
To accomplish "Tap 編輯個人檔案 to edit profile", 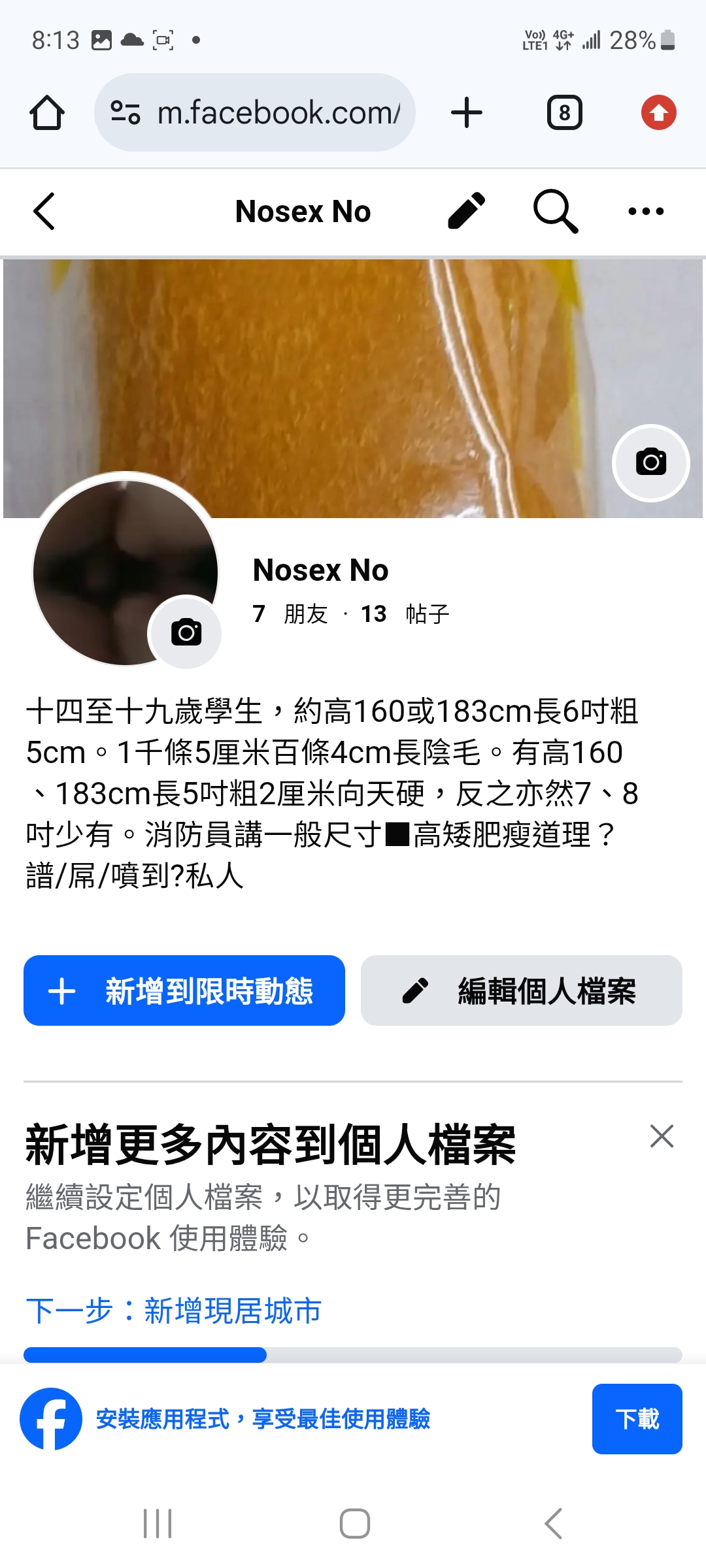I will pyautogui.click(x=521, y=990).
